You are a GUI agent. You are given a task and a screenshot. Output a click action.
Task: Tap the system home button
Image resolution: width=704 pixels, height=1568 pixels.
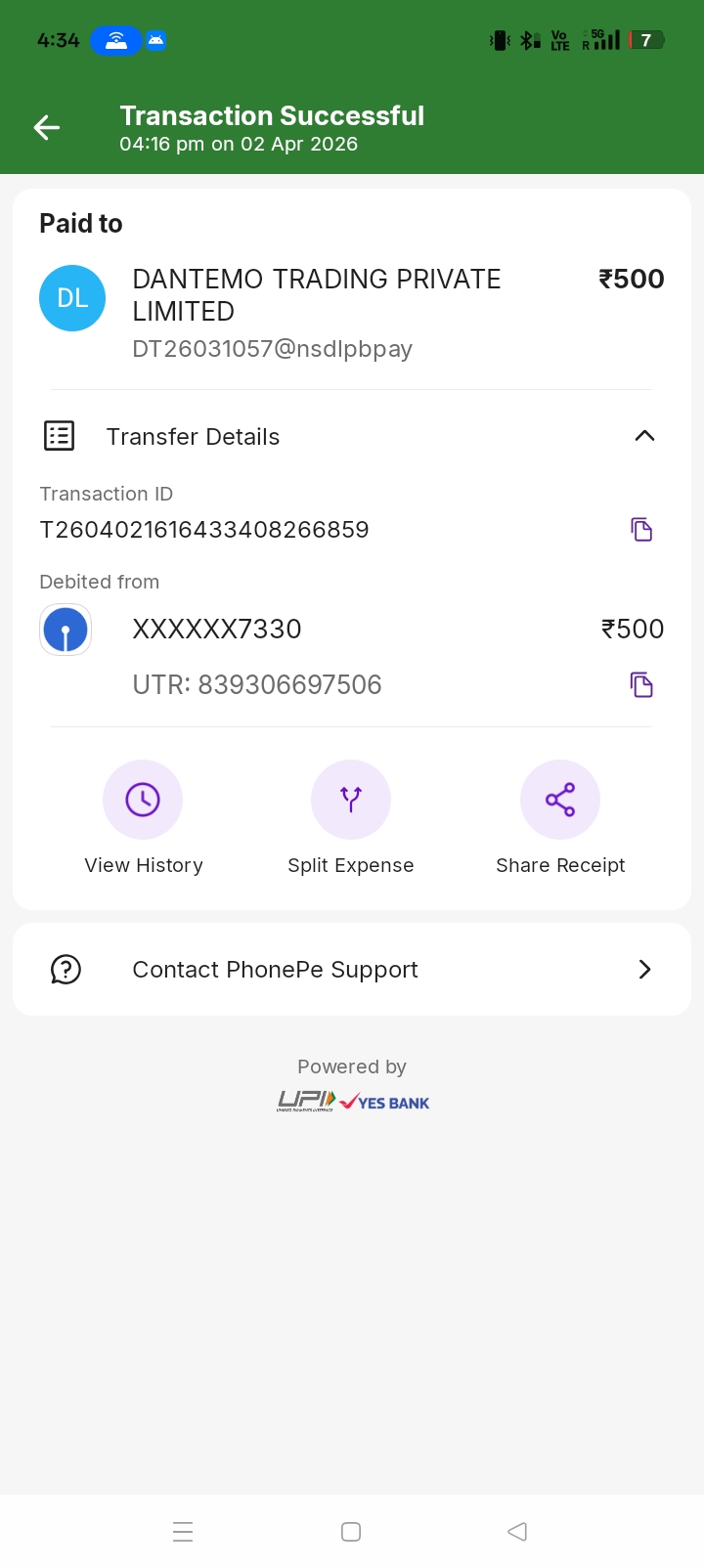click(x=351, y=1532)
